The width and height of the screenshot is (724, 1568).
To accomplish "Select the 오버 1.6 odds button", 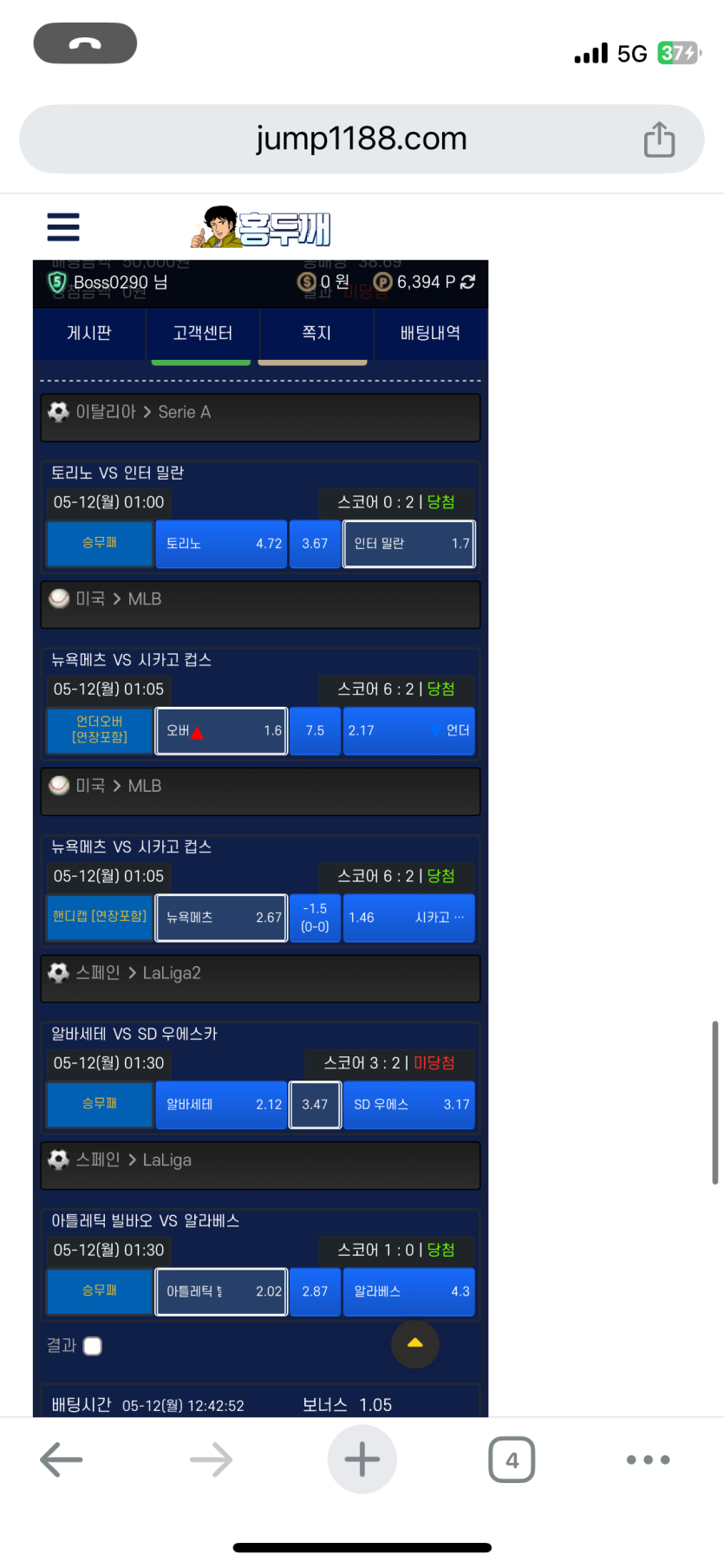I will pos(221,731).
